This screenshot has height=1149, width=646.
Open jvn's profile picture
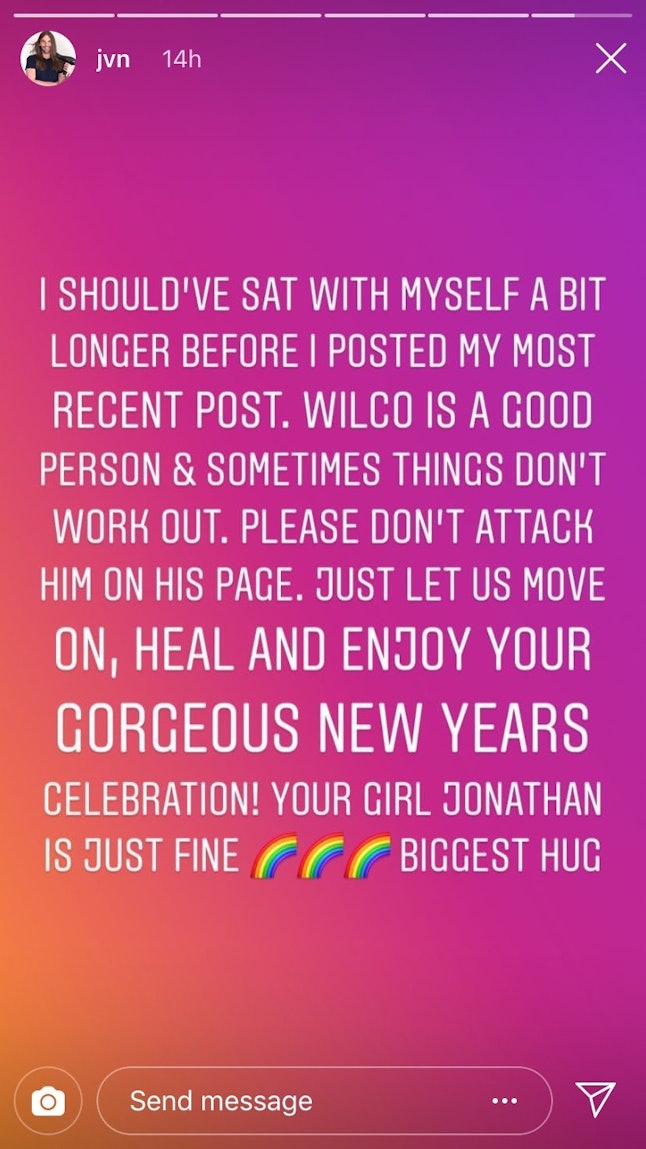click(x=48, y=58)
